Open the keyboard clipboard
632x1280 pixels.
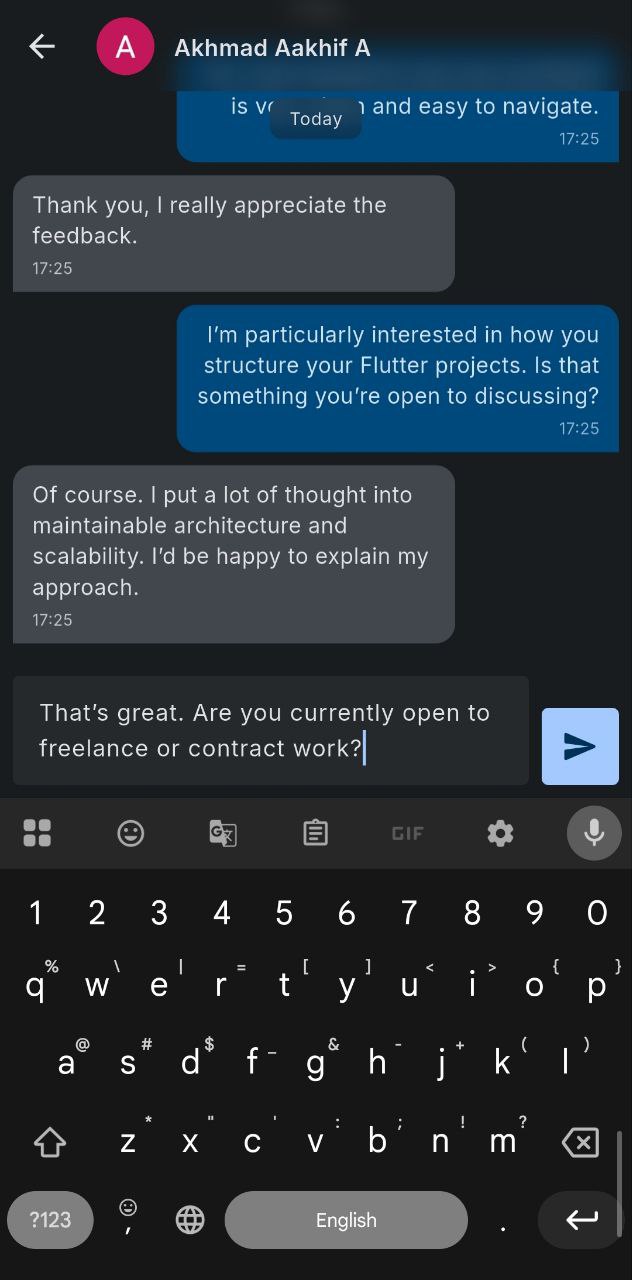315,833
